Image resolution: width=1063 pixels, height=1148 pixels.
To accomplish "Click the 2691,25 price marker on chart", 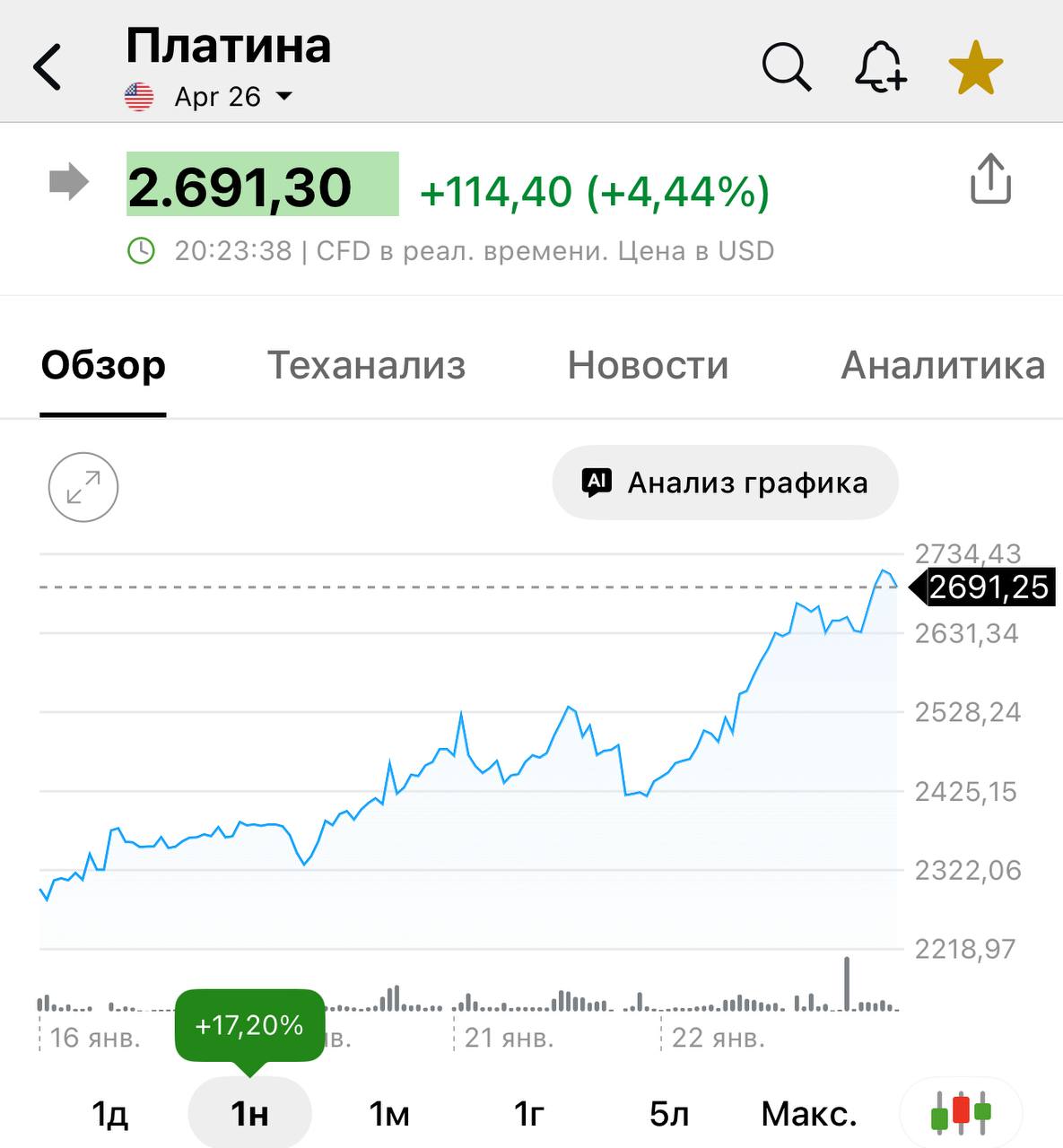I will [982, 587].
